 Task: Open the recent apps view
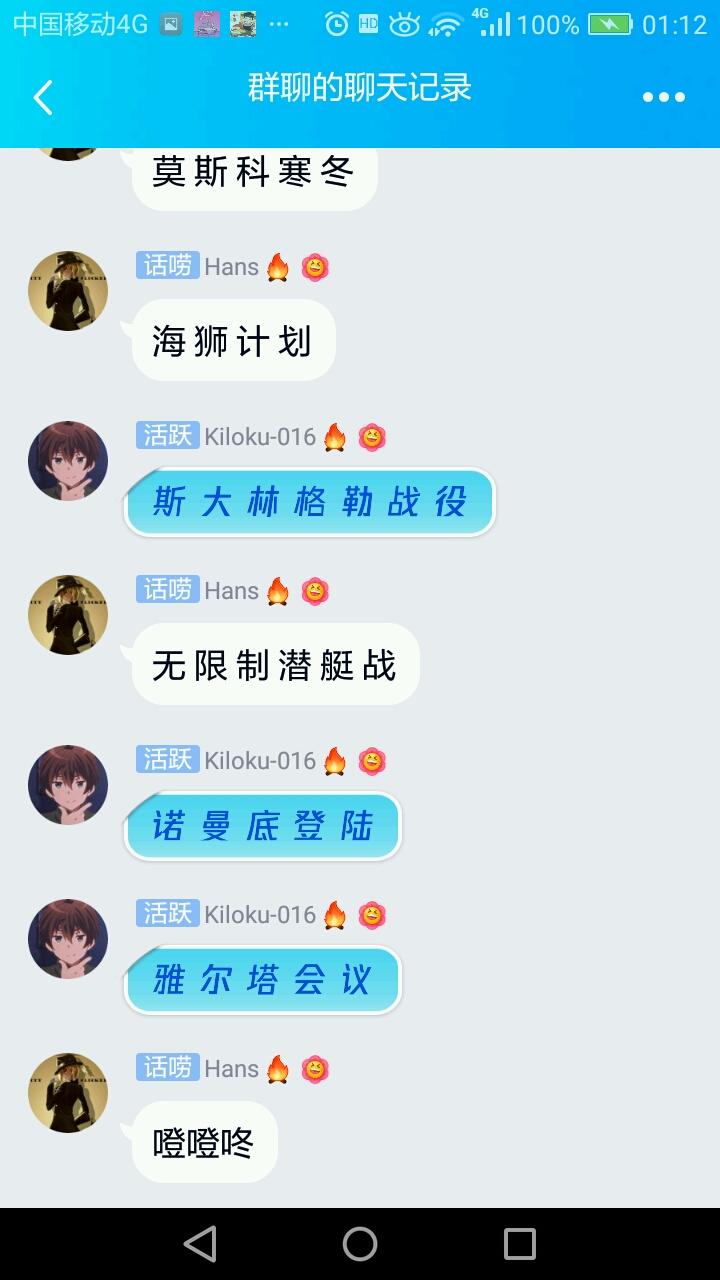pyautogui.click(x=520, y=1244)
